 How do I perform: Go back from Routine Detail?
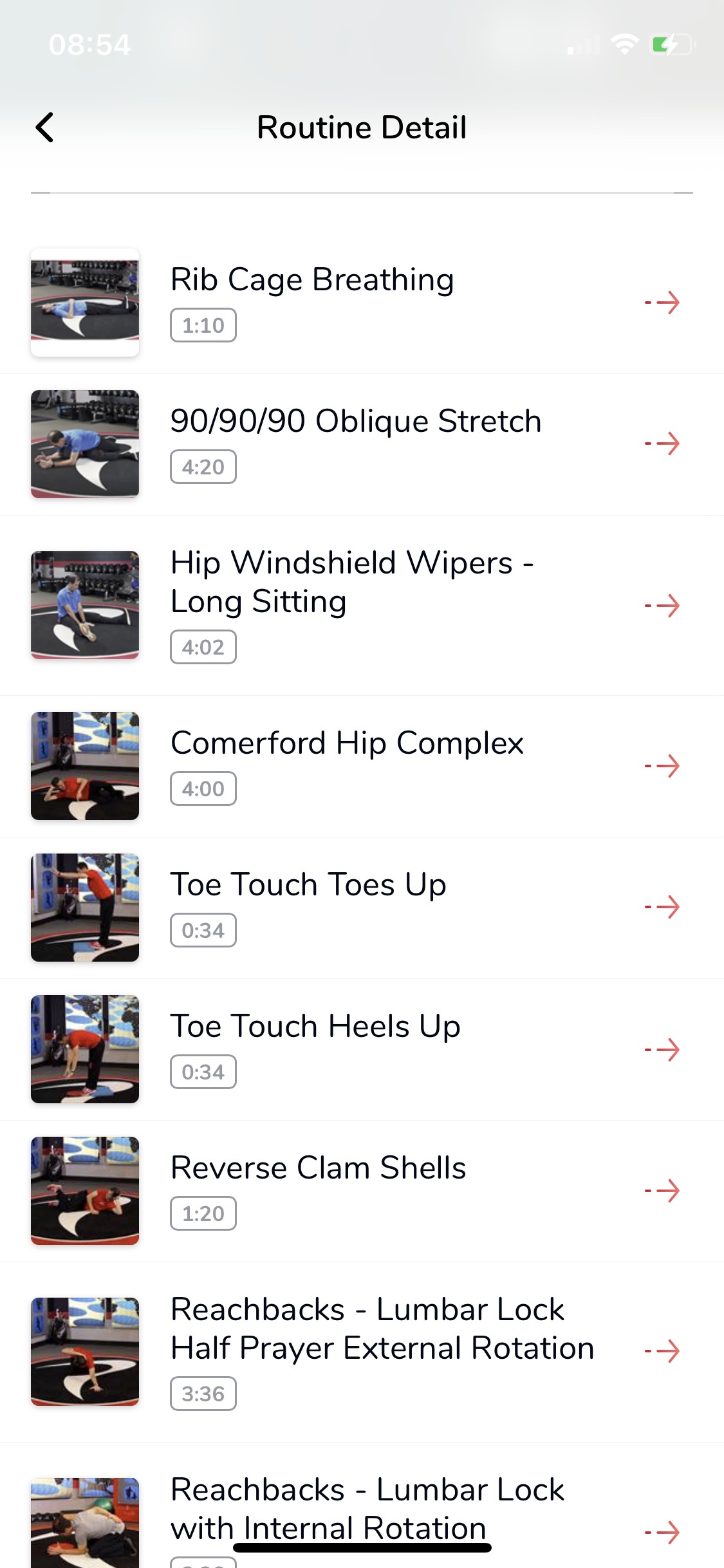coord(44,127)
